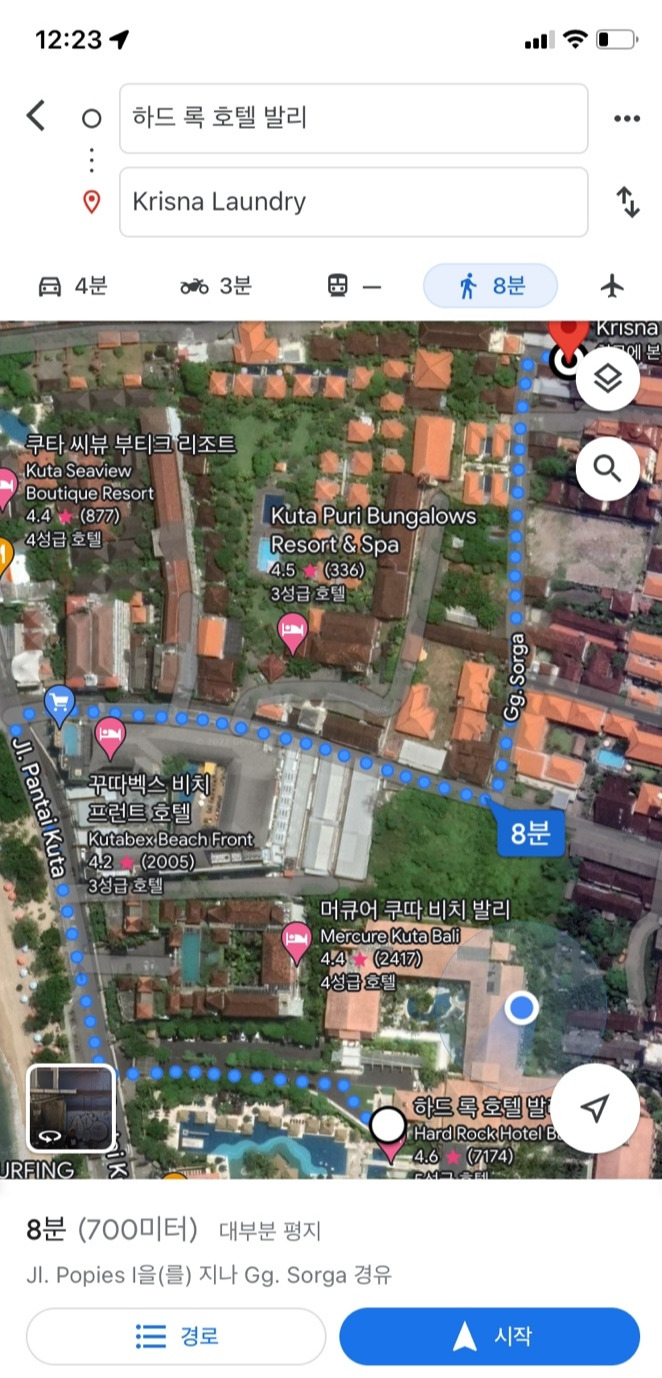Open the map layers button

[607, 379]
